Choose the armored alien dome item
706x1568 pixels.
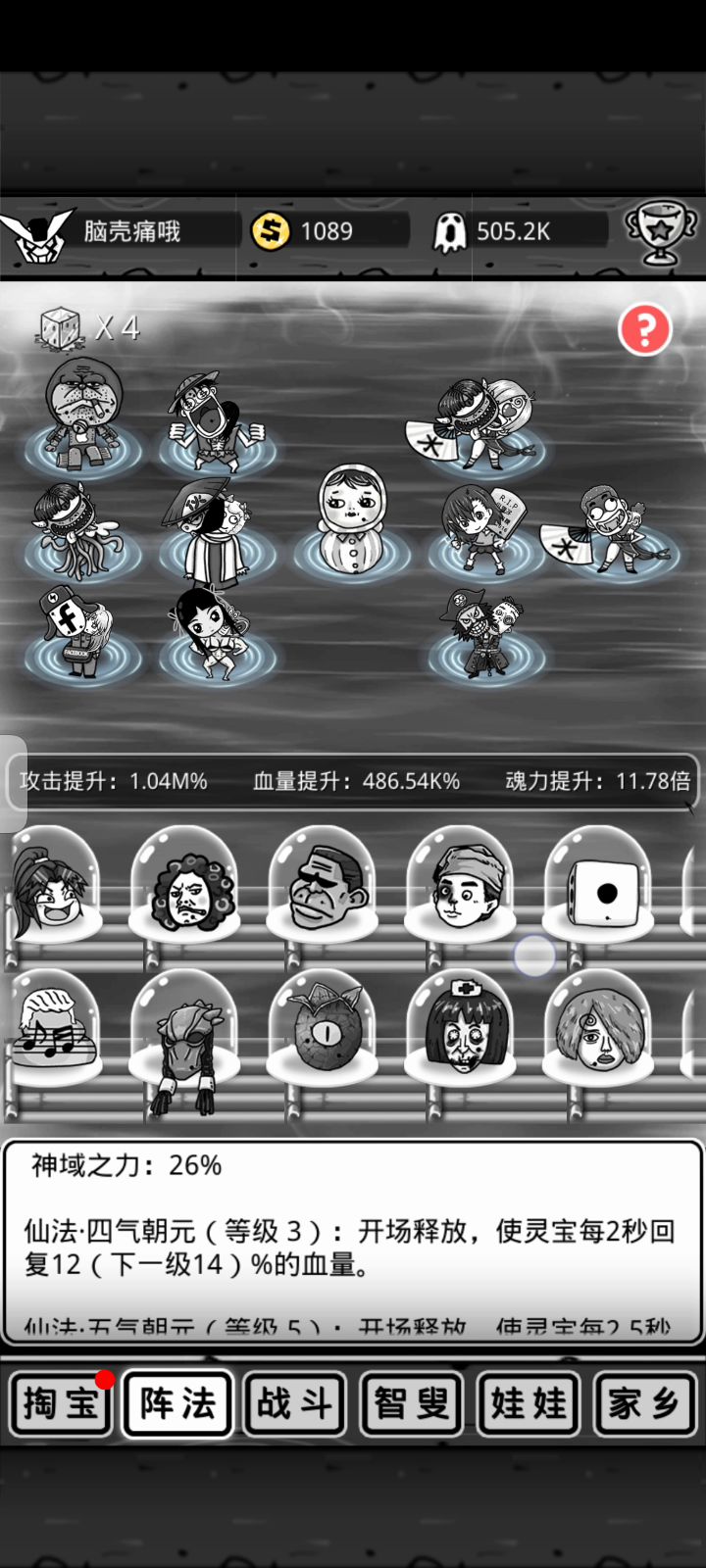pos(184,1041)
